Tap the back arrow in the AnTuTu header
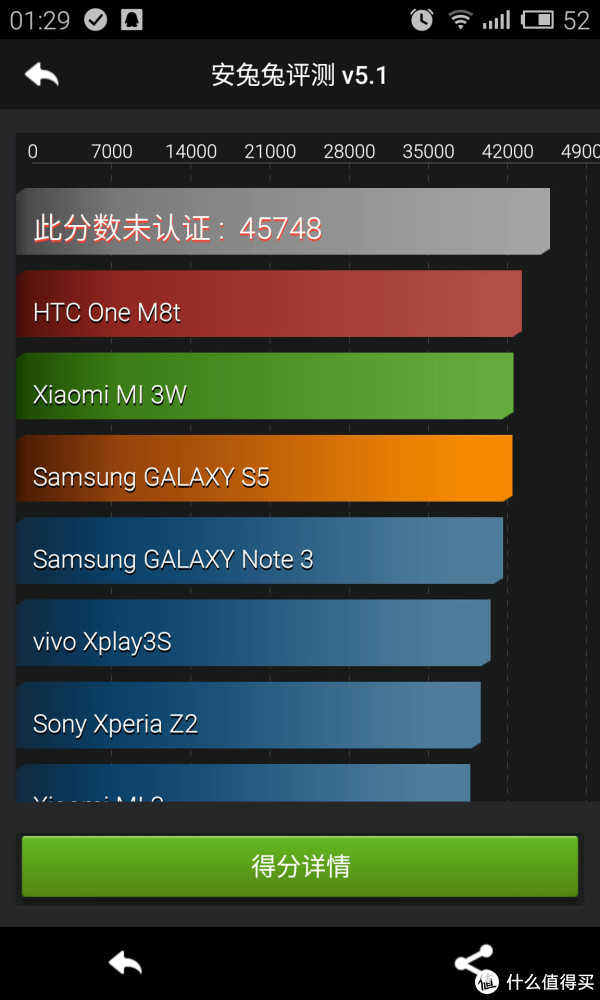The height and width of the screenshot is (1000, 600). [x=41, y=75]
